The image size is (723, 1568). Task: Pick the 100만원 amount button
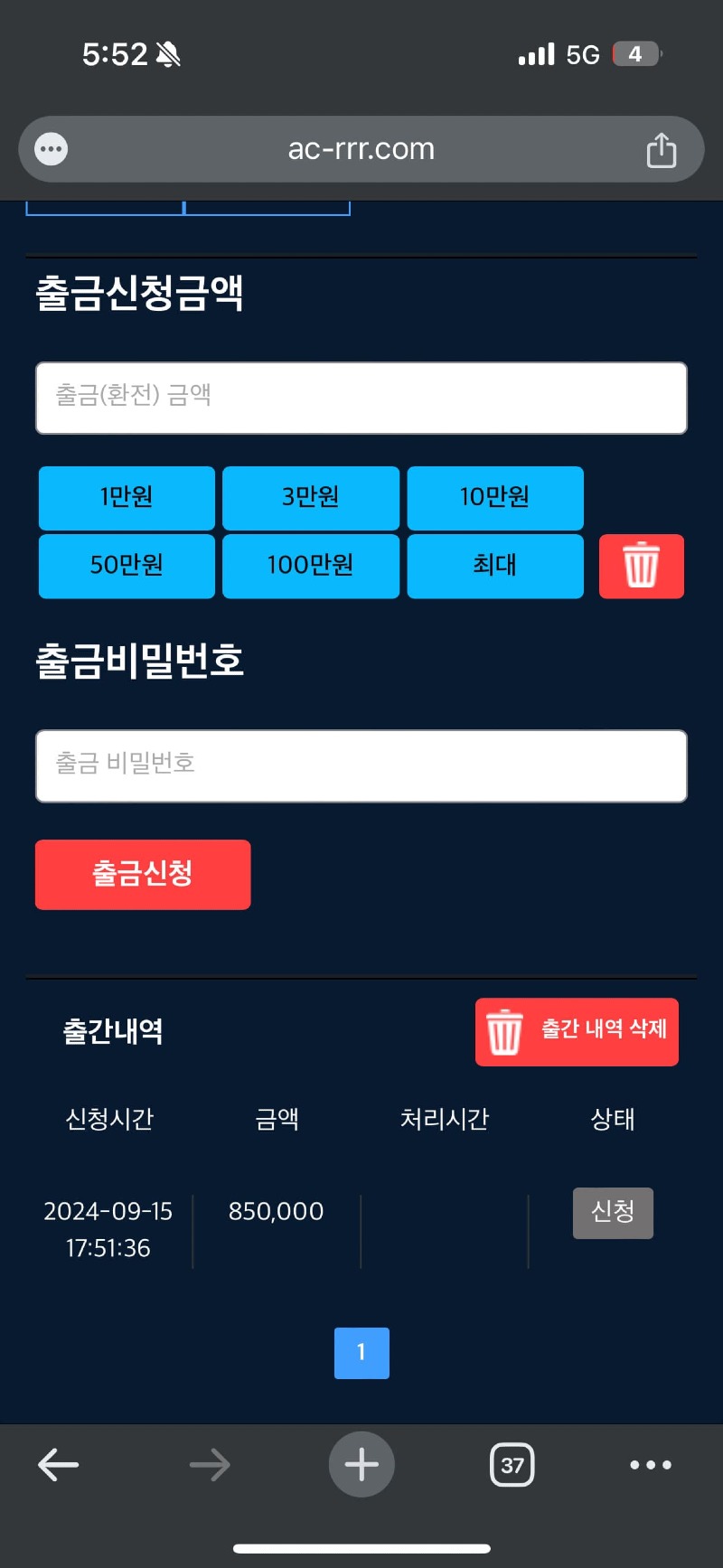click(311, 566)
